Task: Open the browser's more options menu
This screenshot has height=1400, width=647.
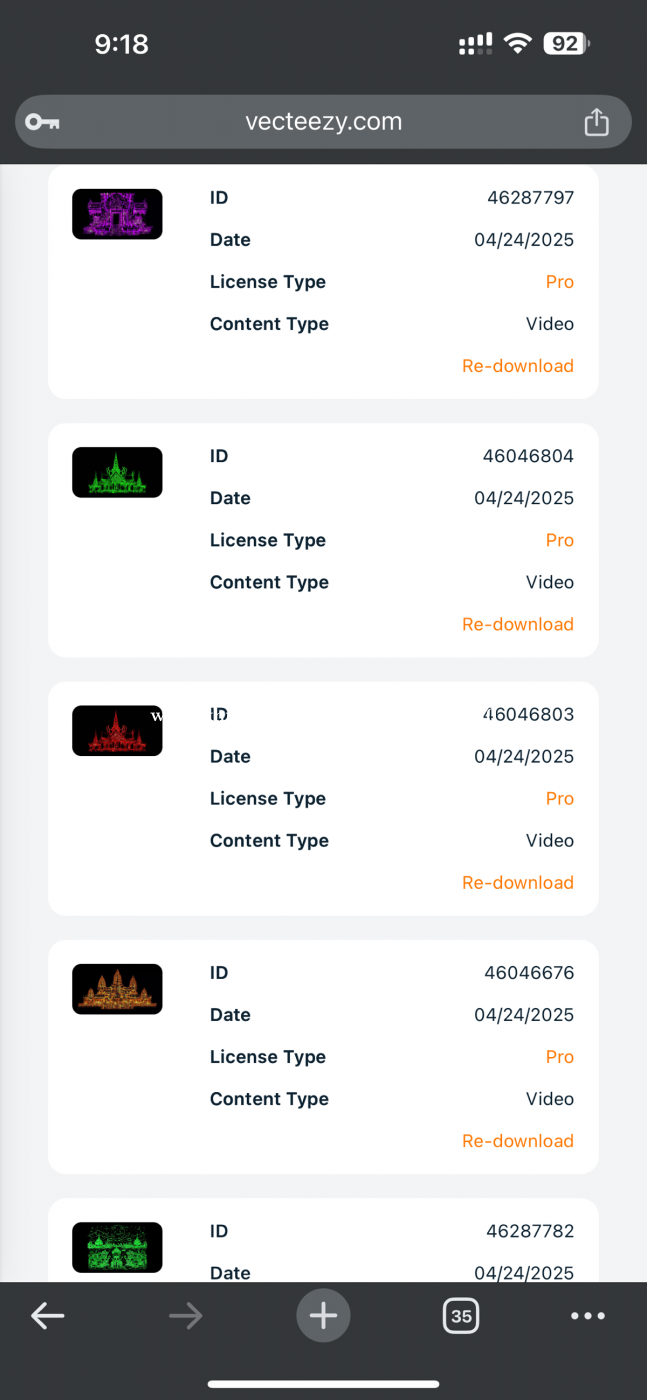Action: (588, 1316)
